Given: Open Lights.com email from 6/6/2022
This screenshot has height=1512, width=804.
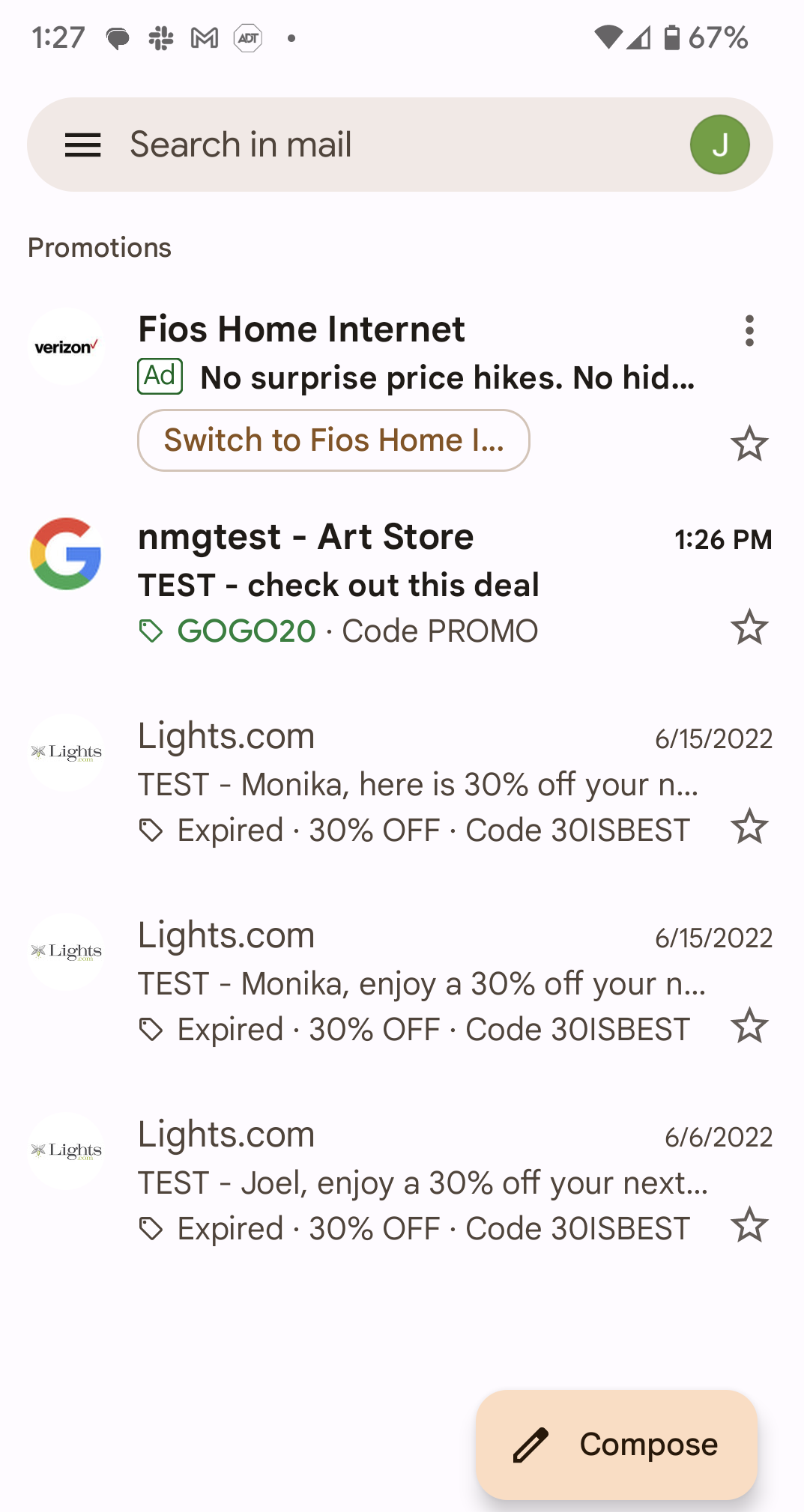Looking at the screenshot, I should point(402,1181).
